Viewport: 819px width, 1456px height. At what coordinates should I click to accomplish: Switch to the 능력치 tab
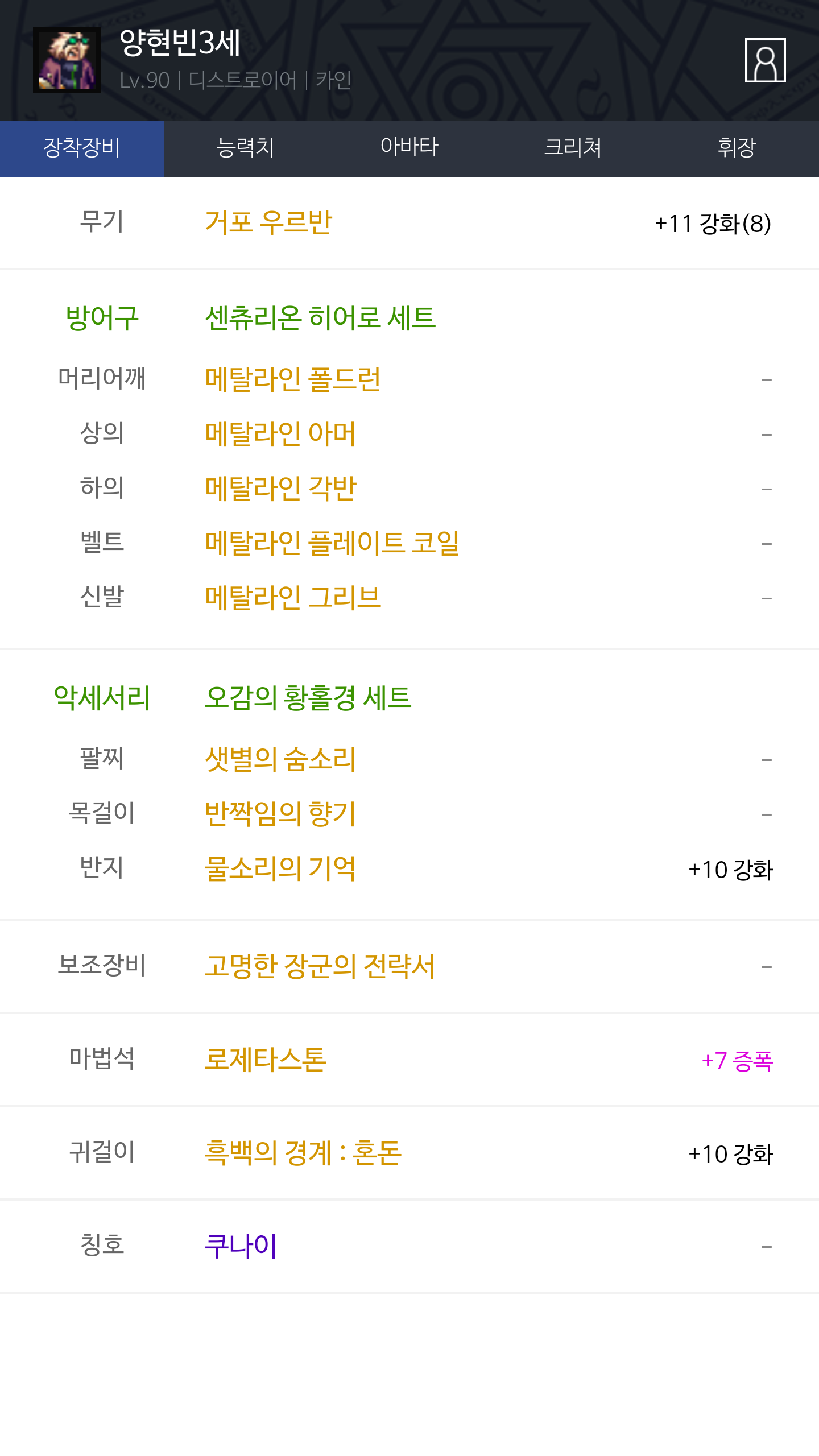[245, 148]
